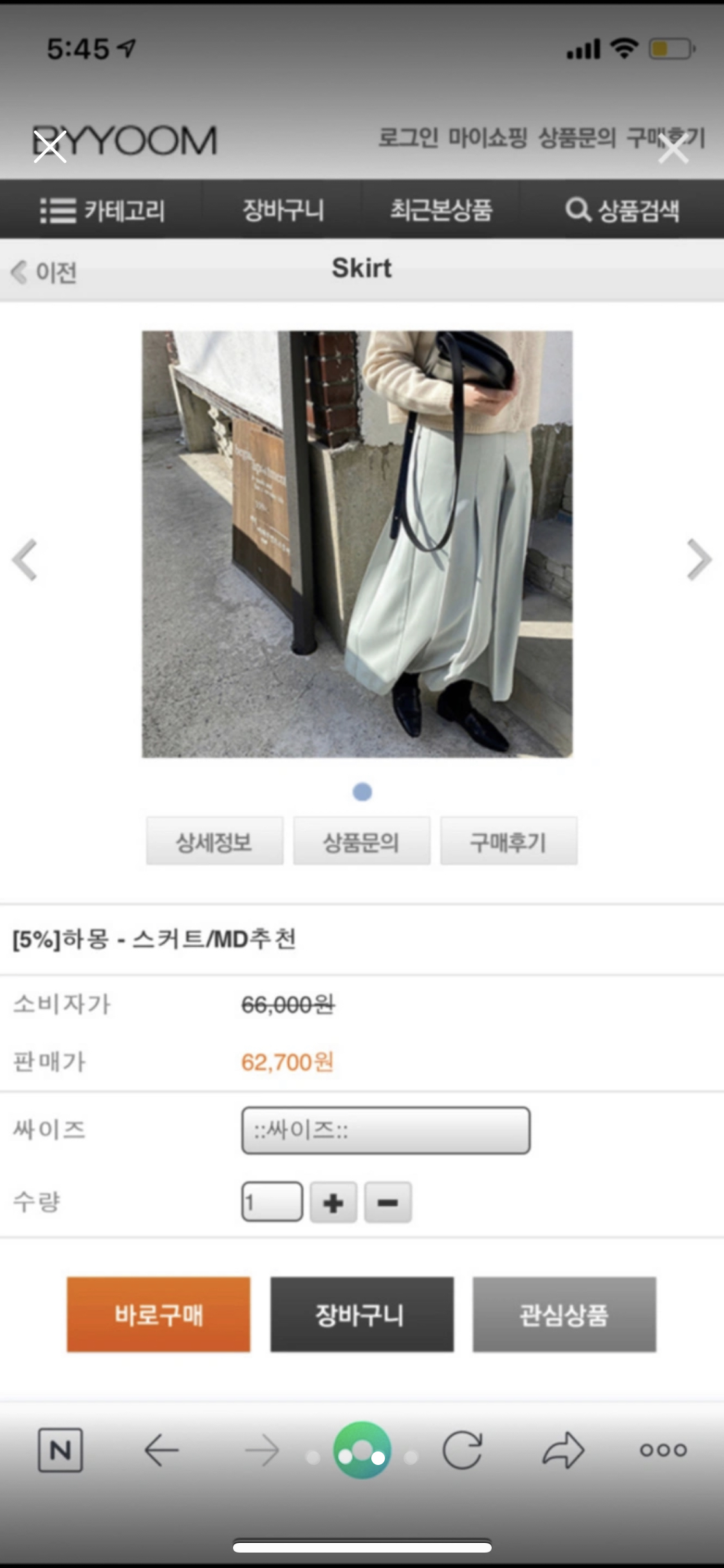This screenshot has height=1568, width=724.
Task: Tap the 수량 quantity input field
Action: point(272,1202)
